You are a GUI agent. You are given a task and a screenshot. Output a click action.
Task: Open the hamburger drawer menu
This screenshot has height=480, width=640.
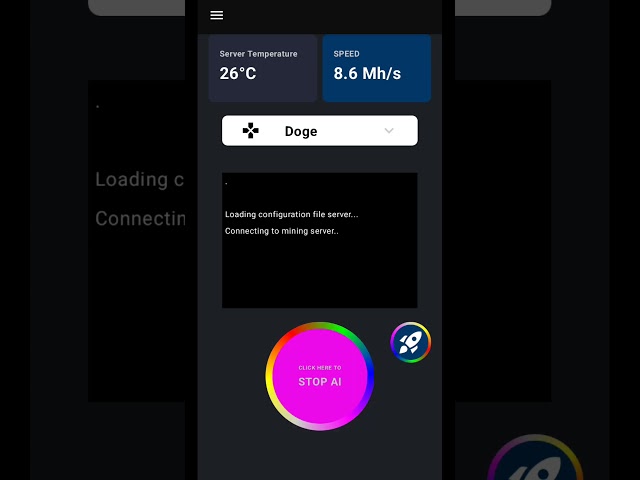[217, 15]
